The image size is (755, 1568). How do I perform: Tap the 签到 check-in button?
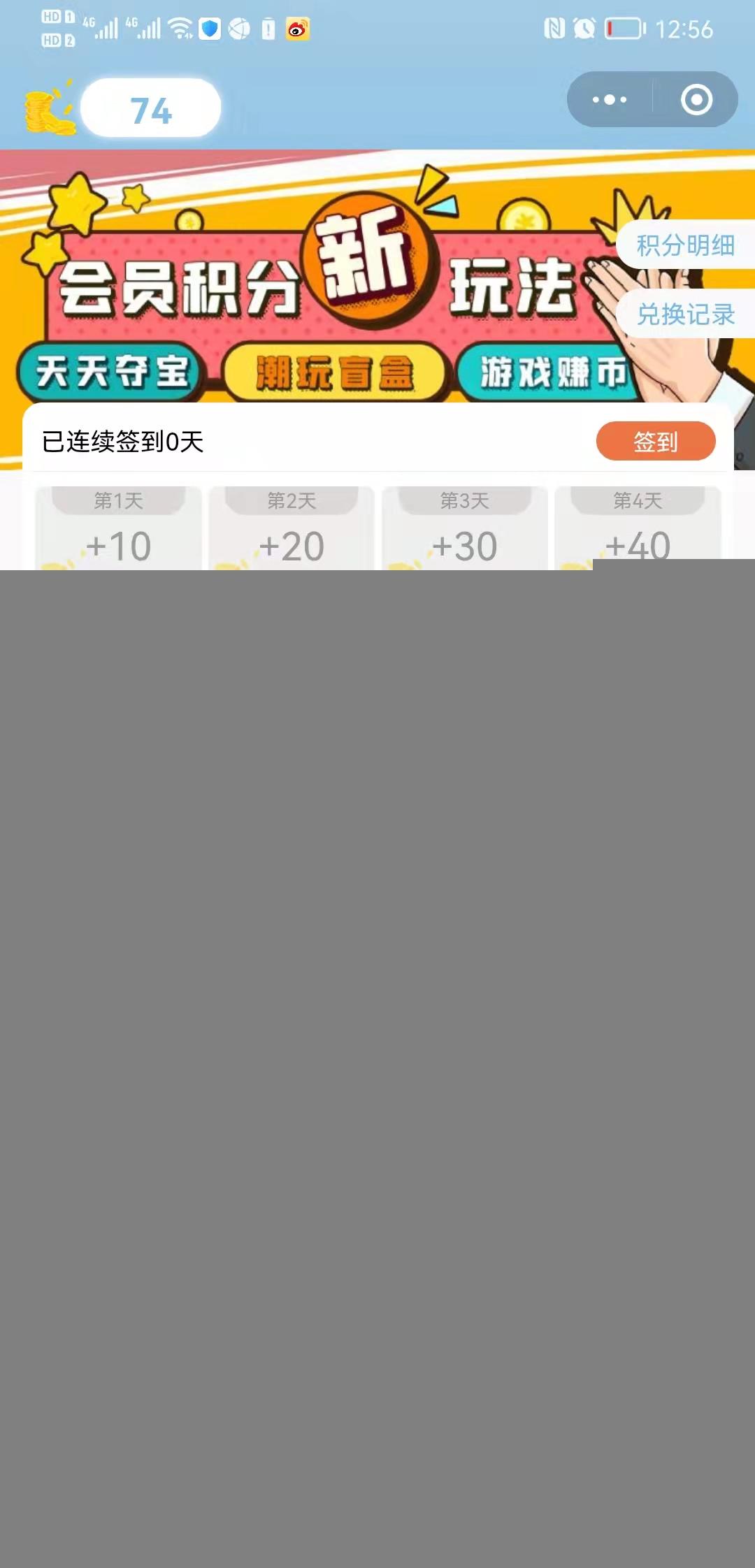(x=655, y=441)
